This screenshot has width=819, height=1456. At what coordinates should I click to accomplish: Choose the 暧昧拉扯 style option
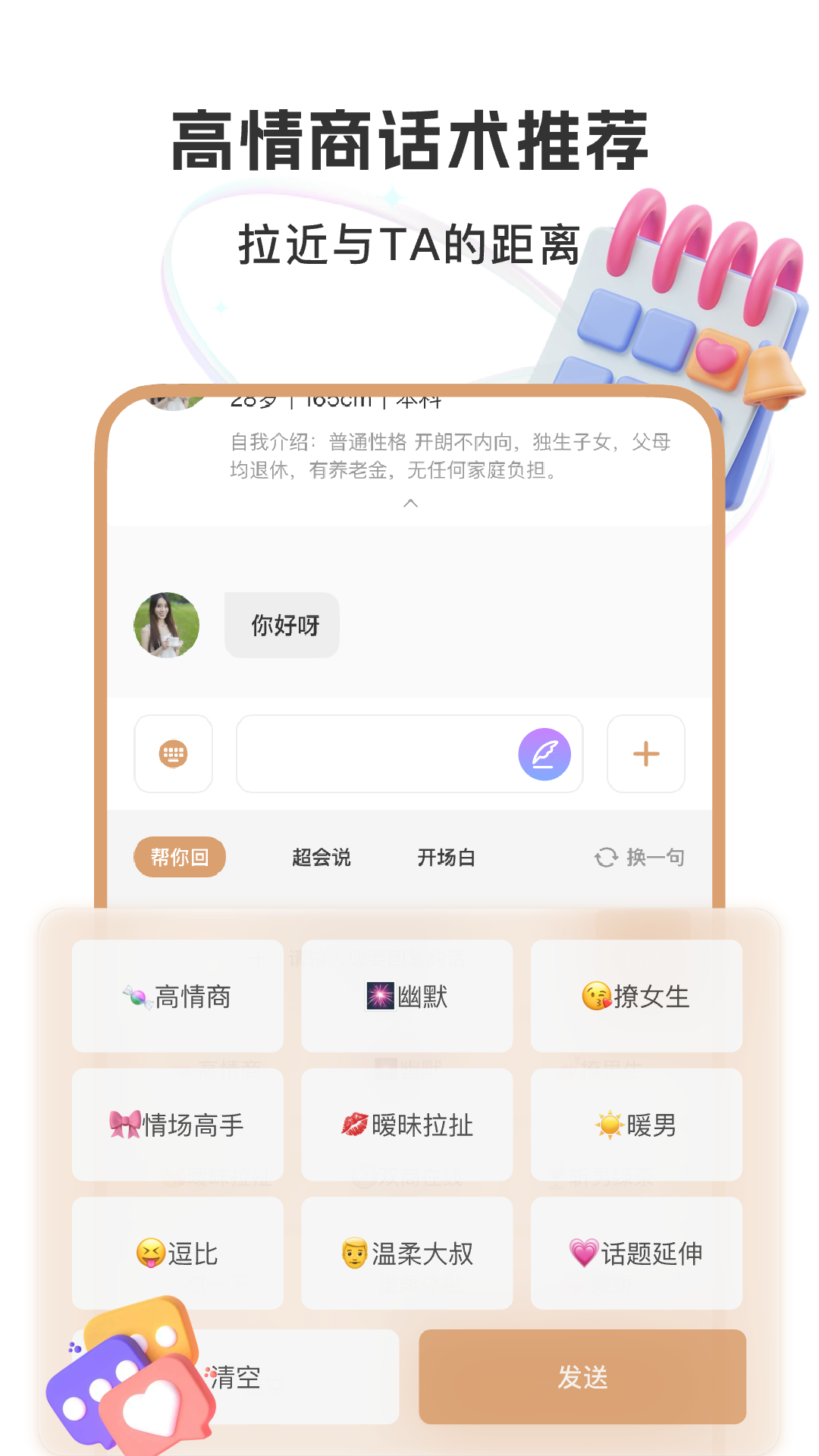pyautogui.click(x=406, y=1126)
